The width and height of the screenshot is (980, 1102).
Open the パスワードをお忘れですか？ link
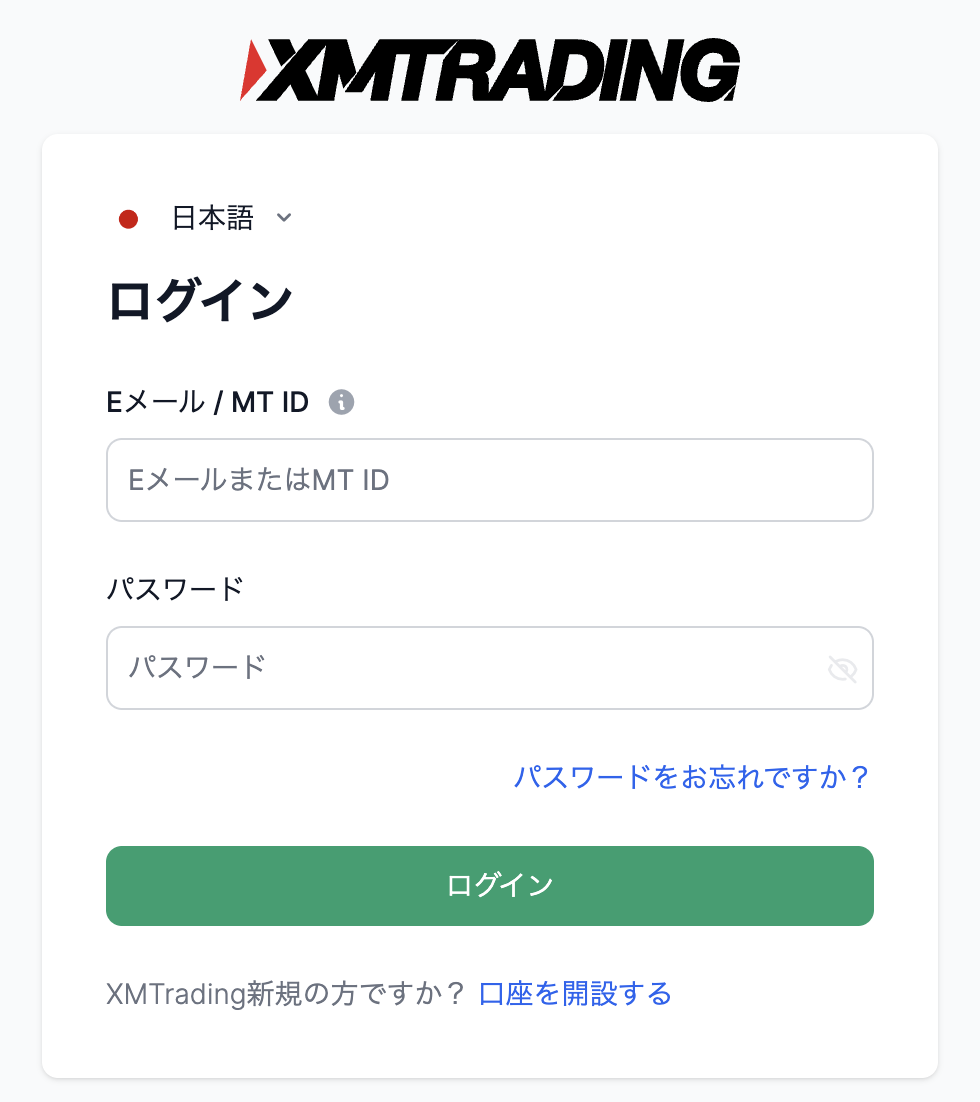693,776
